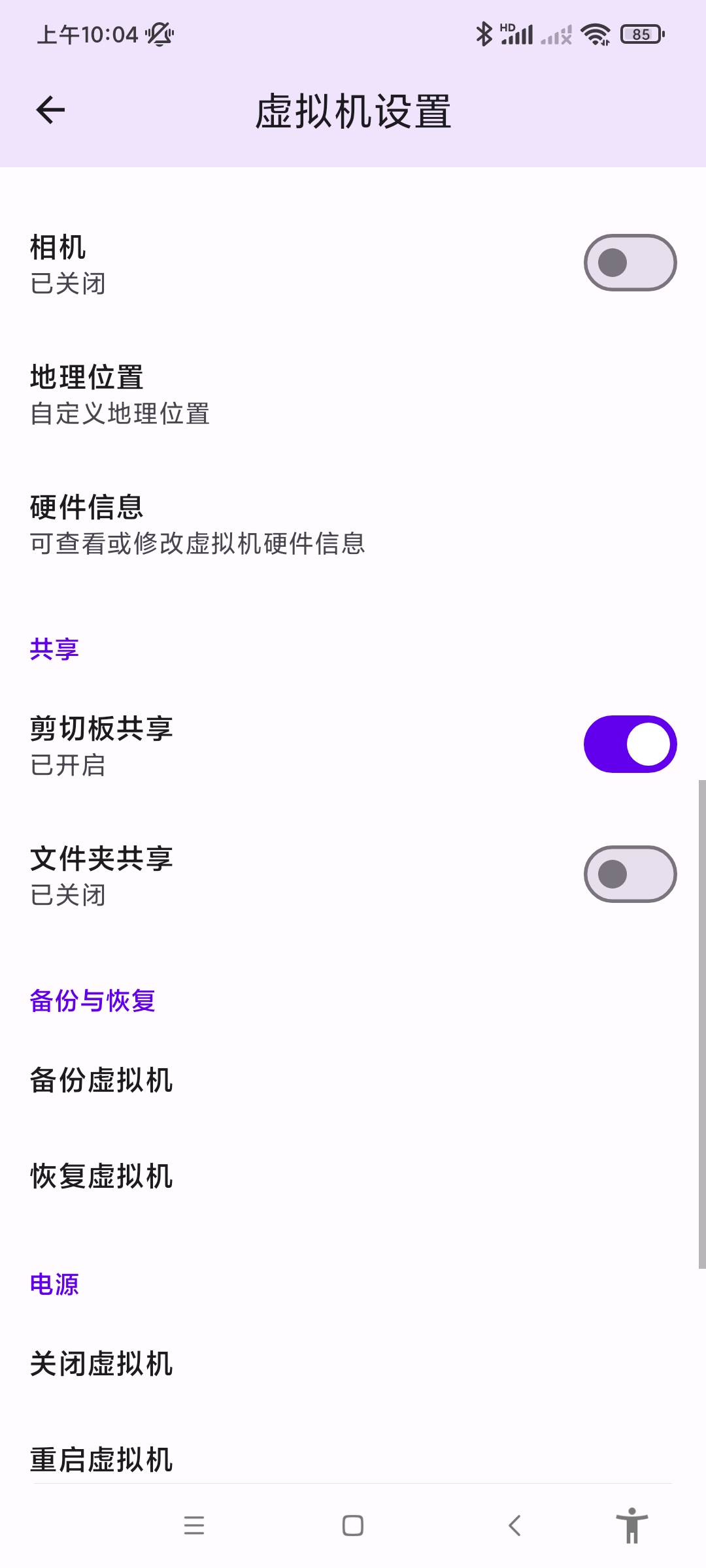The image size is (706, 1568).
Task: Go to the system home screen
Action: coord(353,1526)
